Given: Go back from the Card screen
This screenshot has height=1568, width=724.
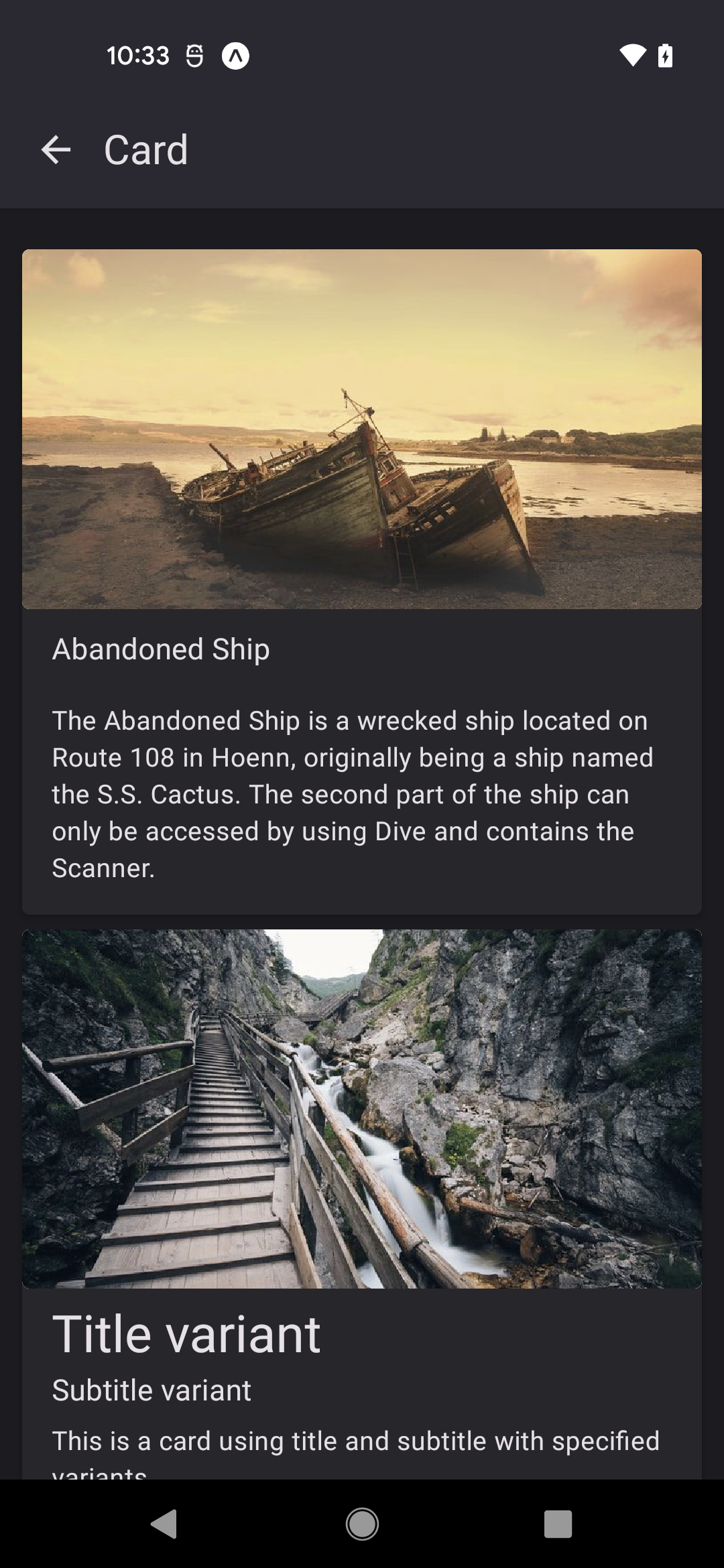Looking at the screenshot, I should [x=56, y=149].
